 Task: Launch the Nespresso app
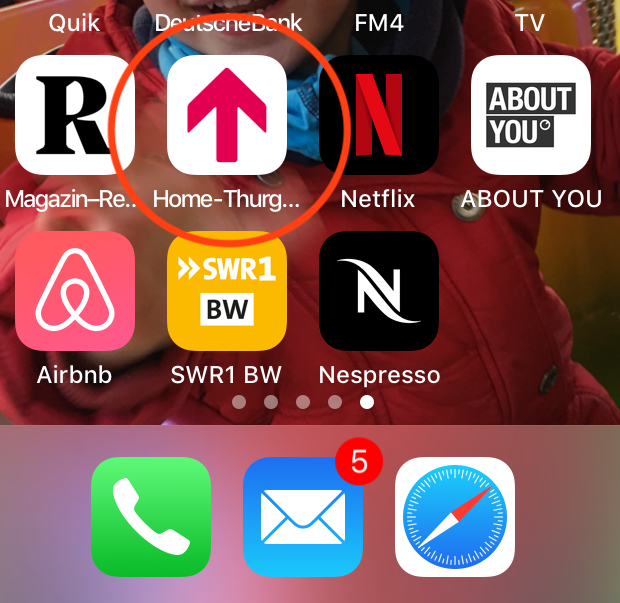coord(379,291)
